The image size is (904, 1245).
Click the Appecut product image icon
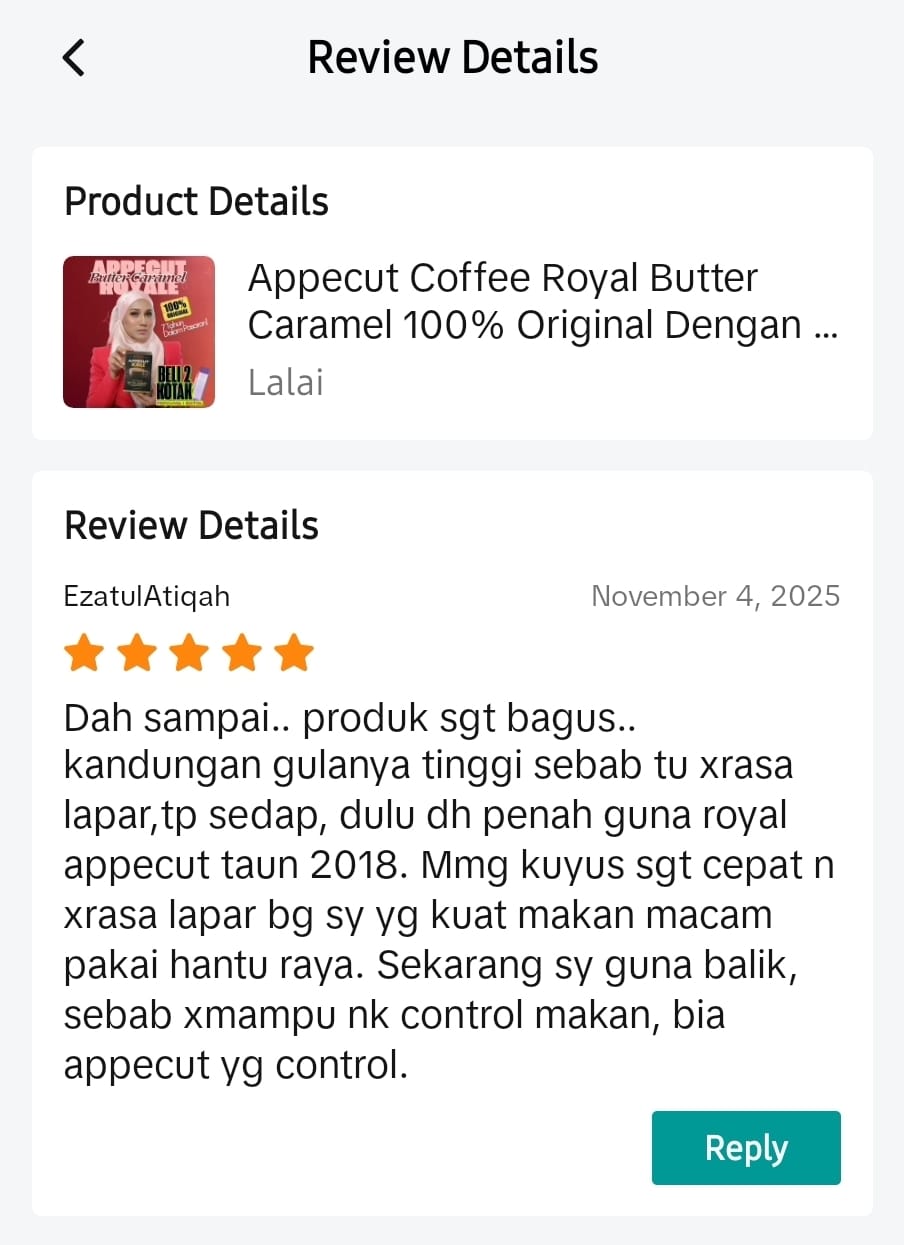(x=138, y=331)
